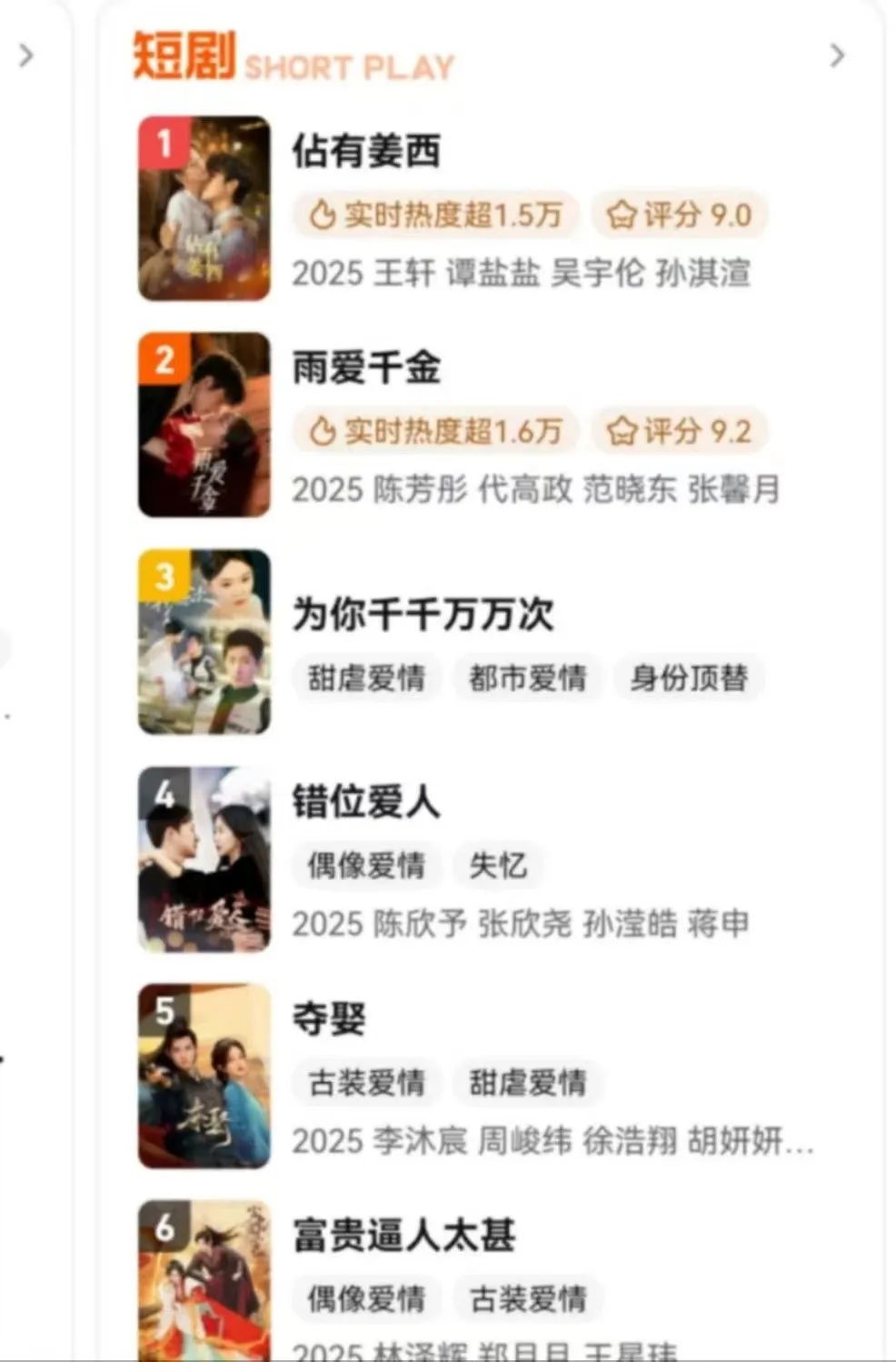Screen dimensions: 896x1362
Task: Select the 身份顶替 tag
Action: (x=689, y=678)
